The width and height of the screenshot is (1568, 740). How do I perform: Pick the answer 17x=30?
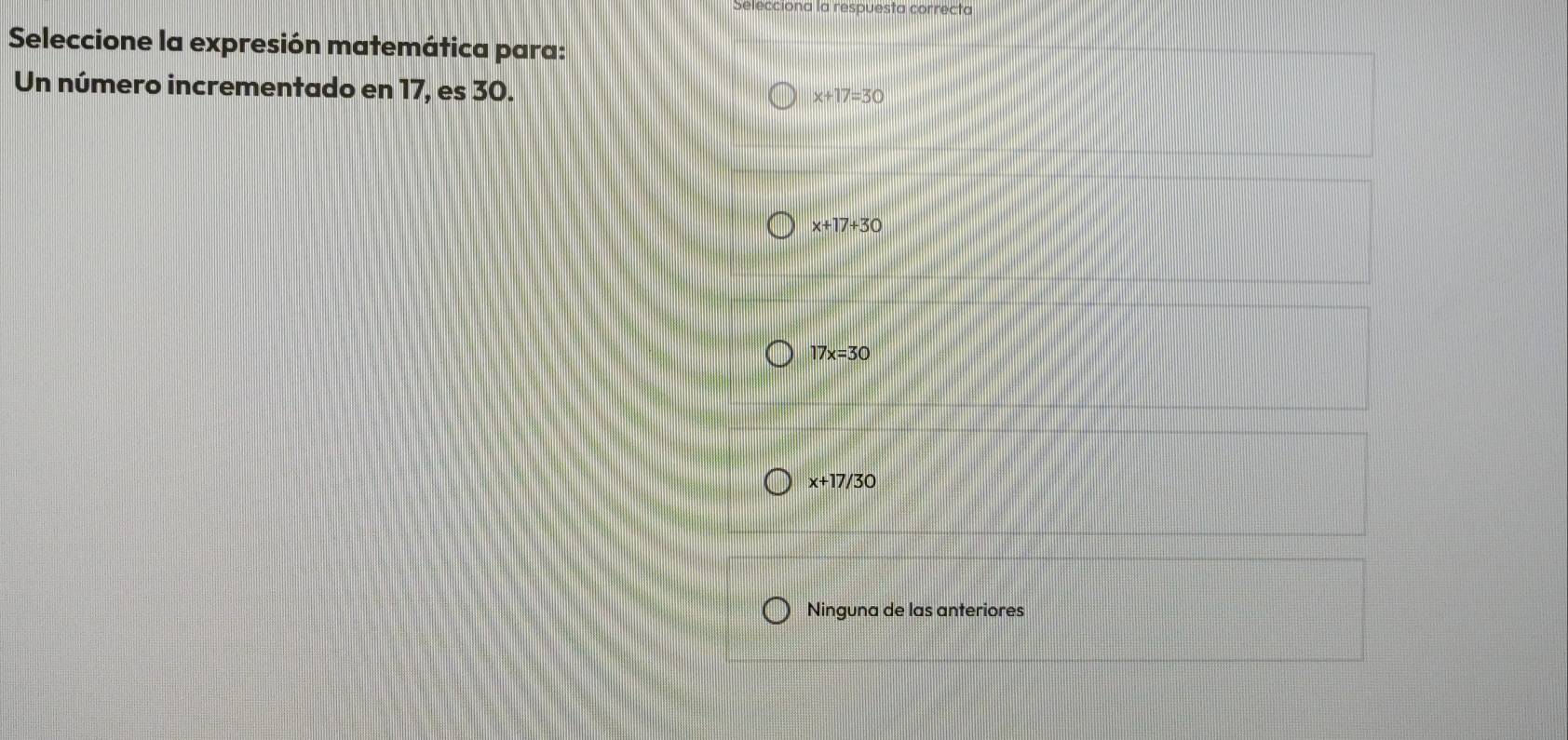779,354
